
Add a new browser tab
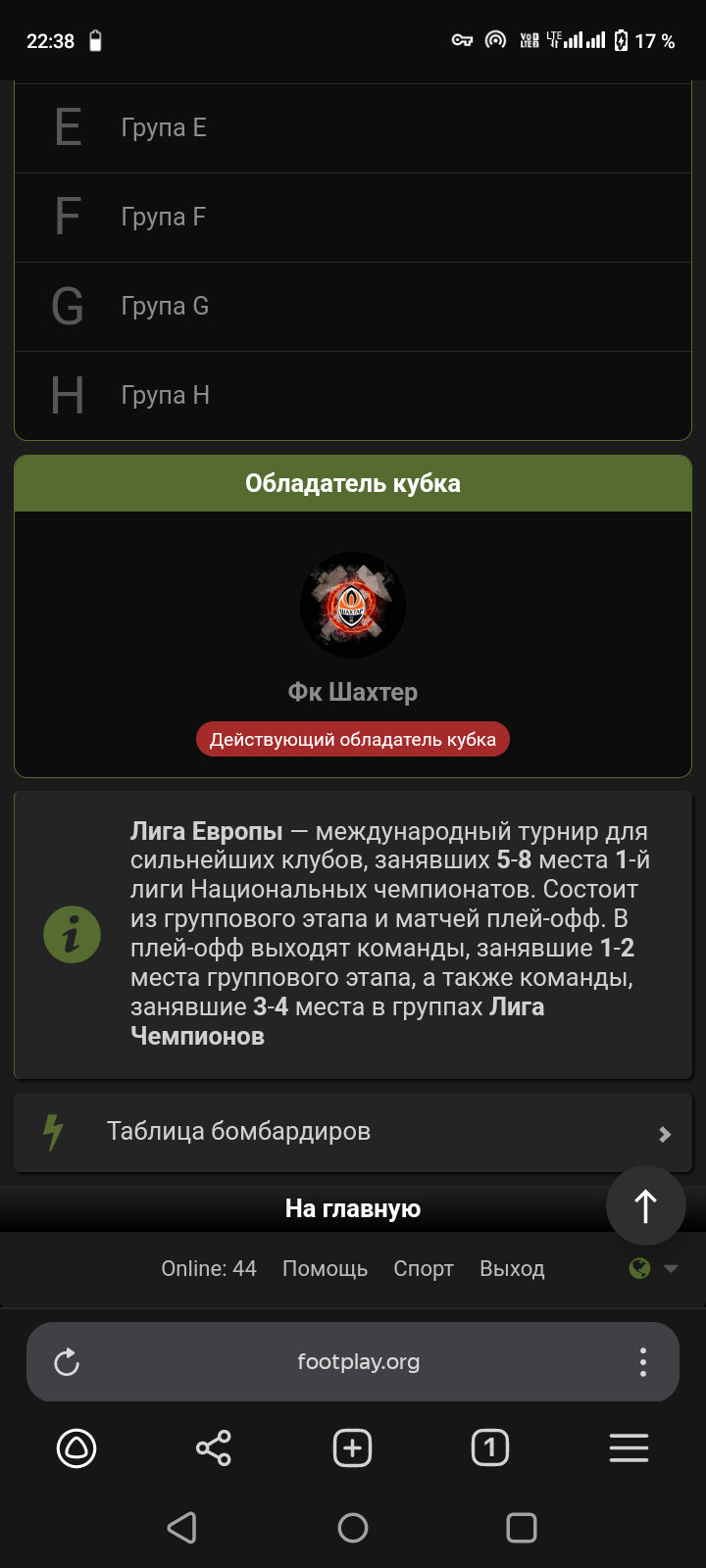coord(353,1447)
